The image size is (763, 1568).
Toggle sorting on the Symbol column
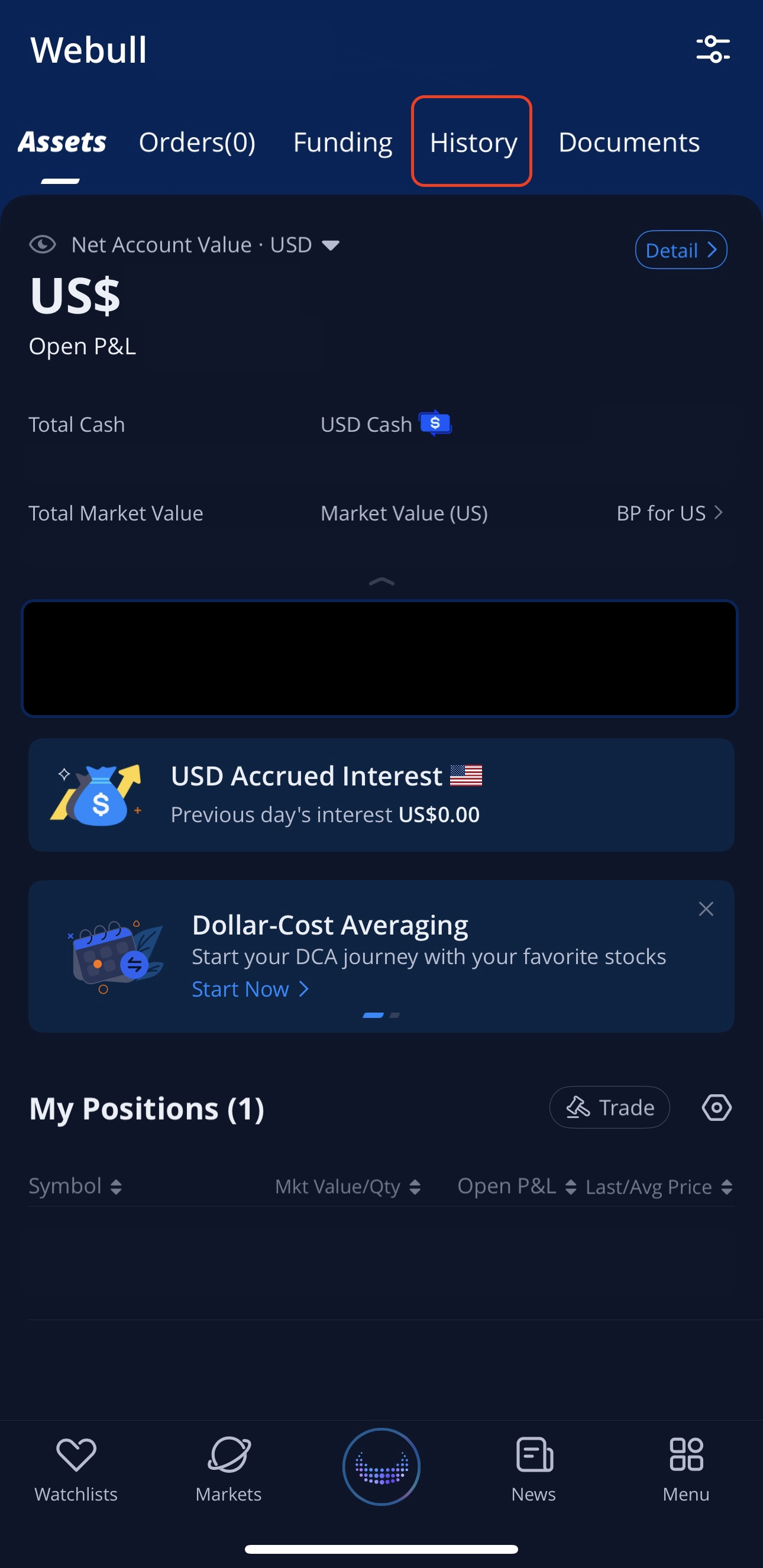click(x=76, y=1186)
